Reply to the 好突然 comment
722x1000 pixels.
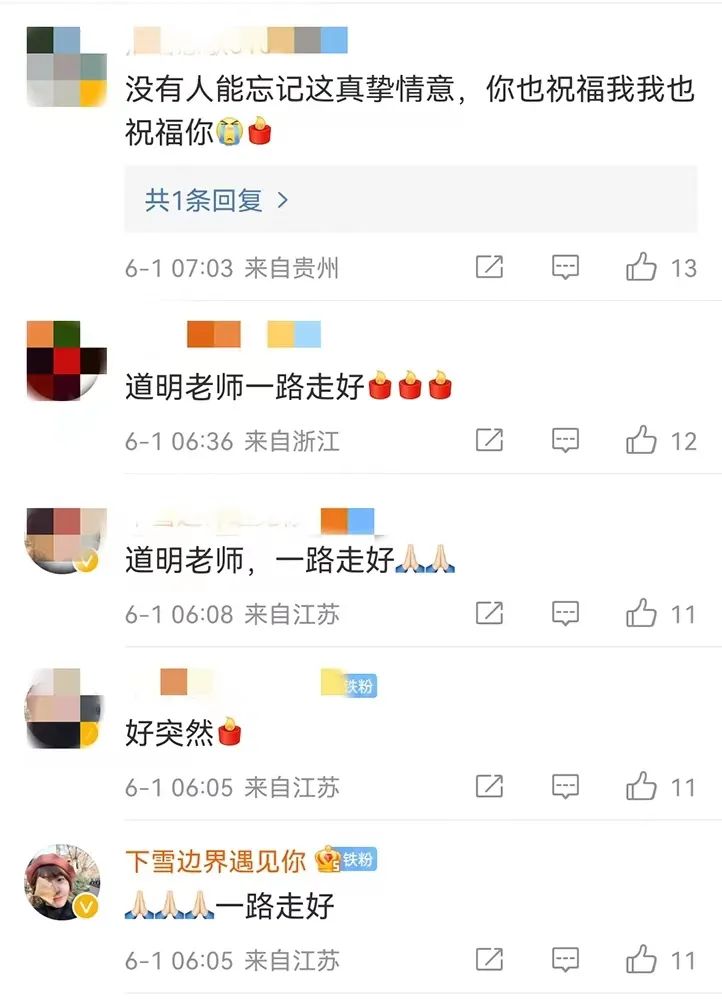(x=566, y=787)
